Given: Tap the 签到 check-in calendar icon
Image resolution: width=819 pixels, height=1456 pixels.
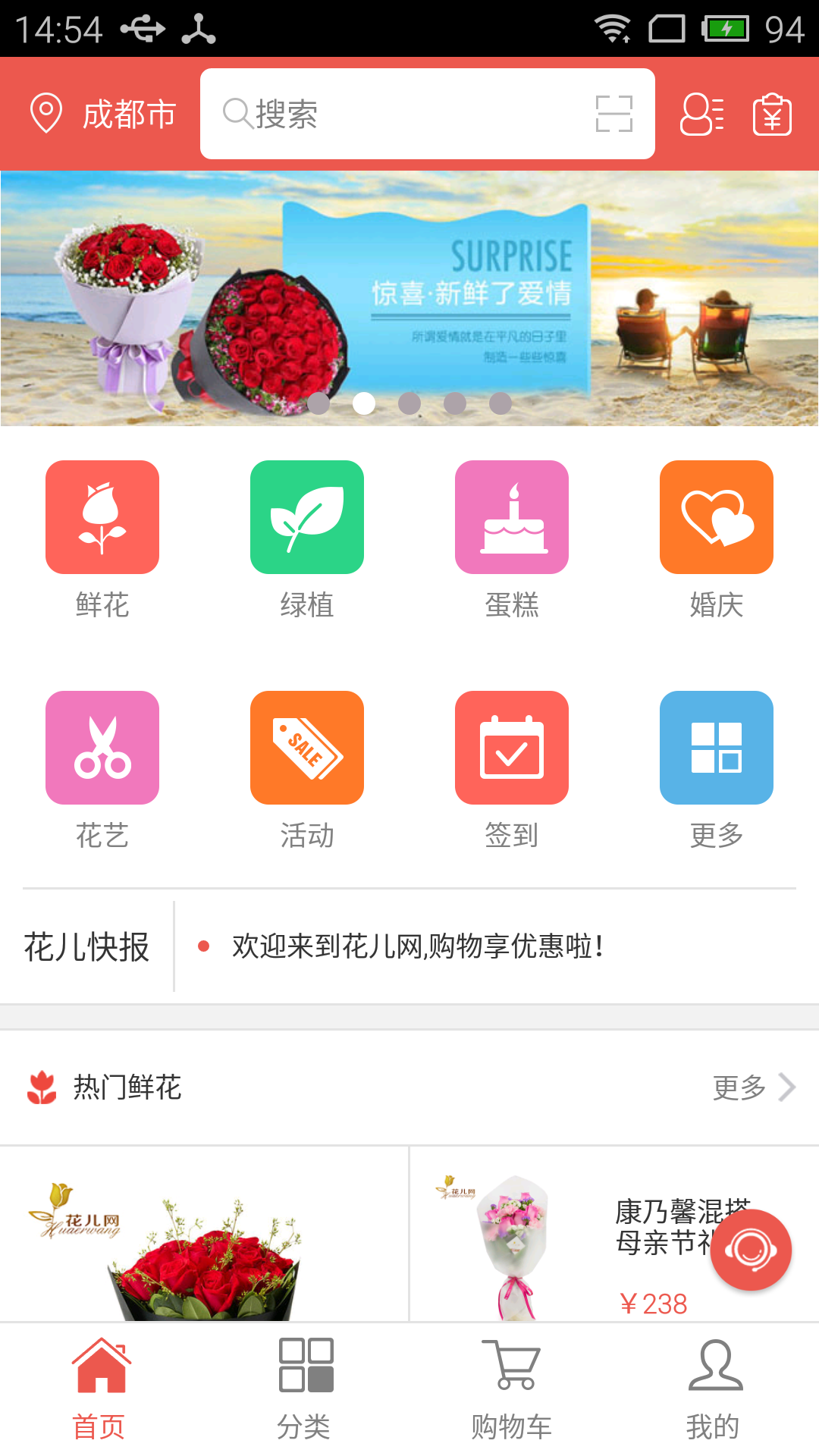Looking at the screenshot, I should 512,747.
